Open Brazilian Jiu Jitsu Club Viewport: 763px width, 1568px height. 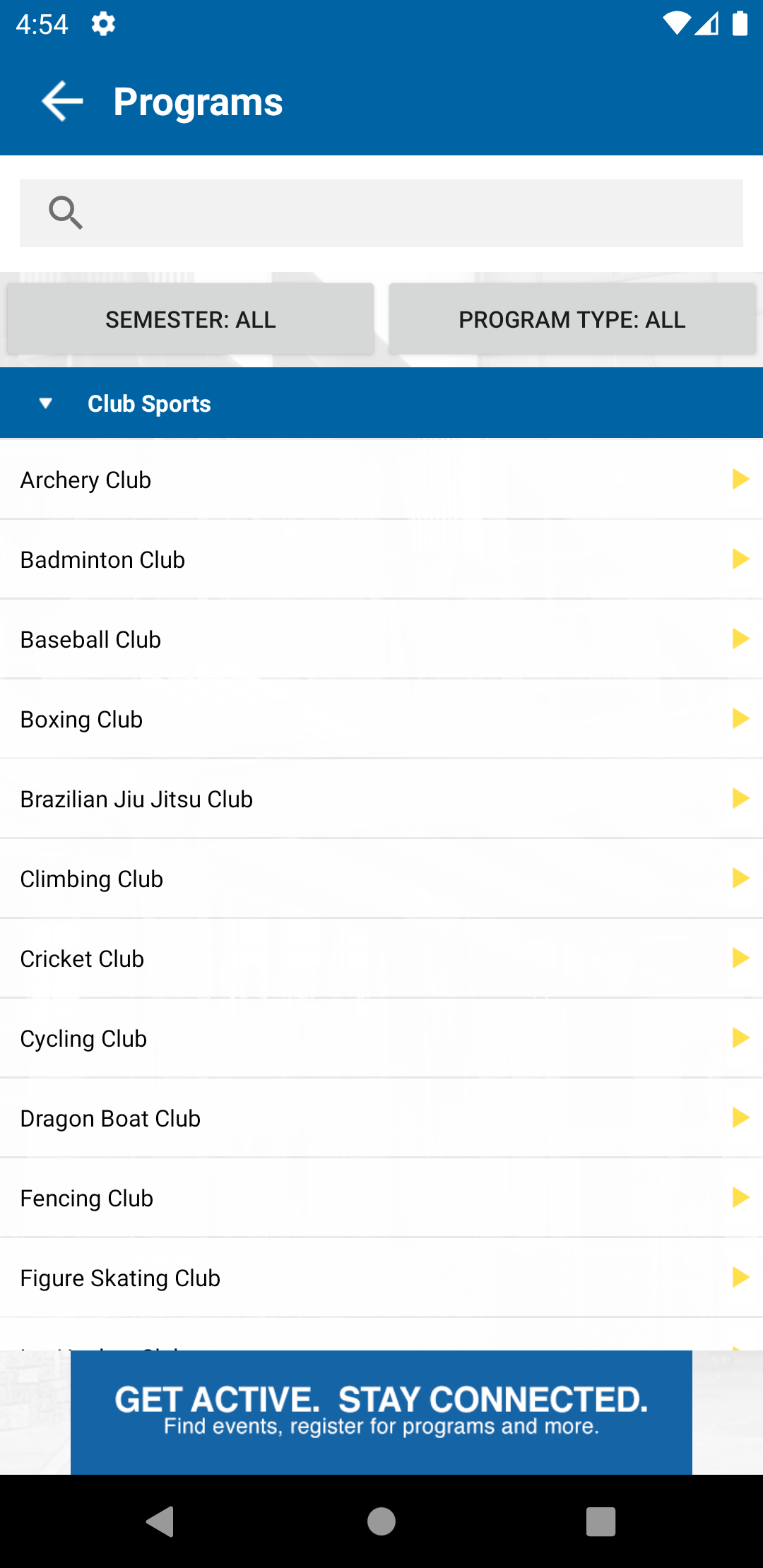[x=381, y=799]
